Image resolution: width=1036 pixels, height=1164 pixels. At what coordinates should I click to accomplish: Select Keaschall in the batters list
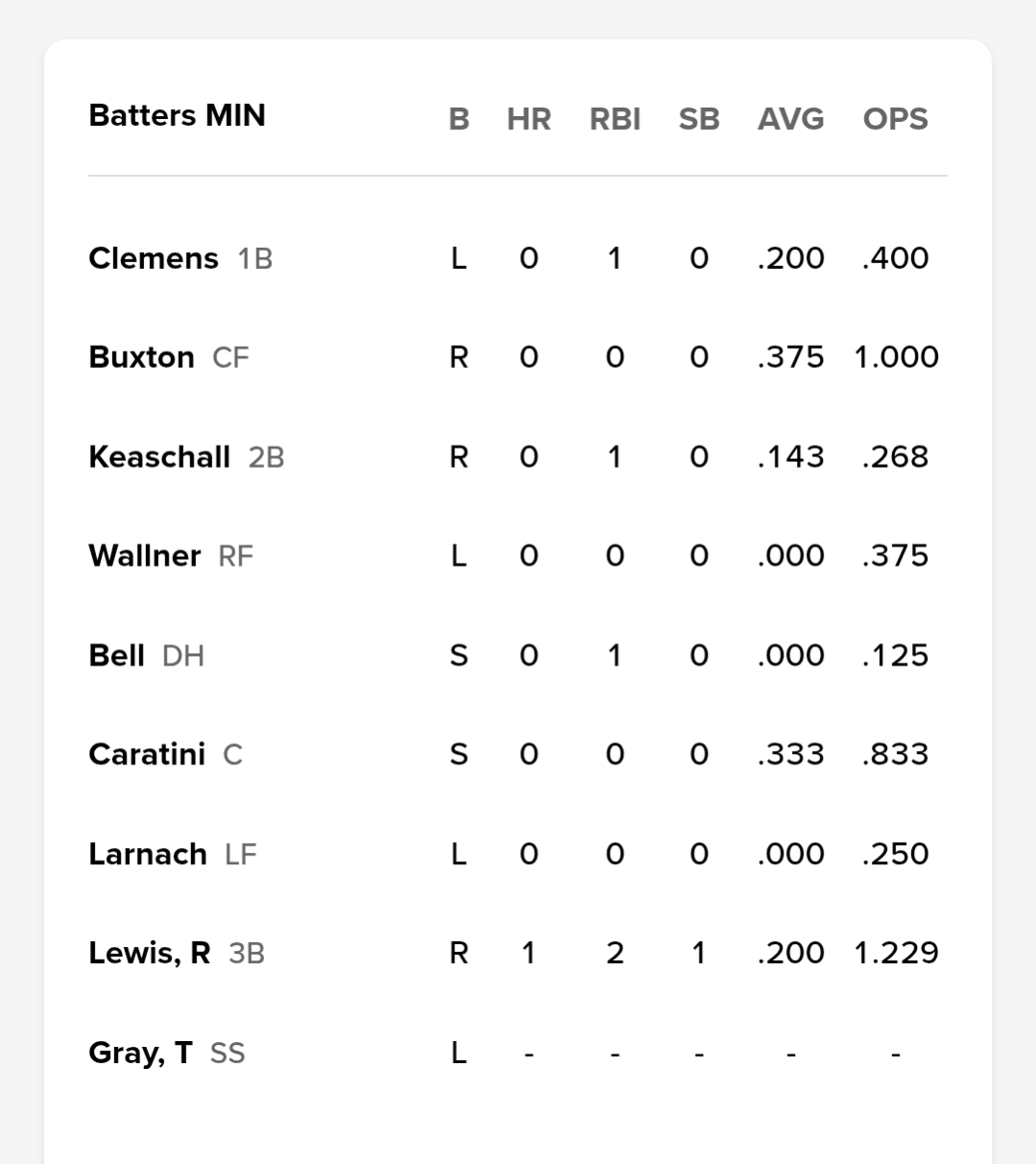click(159, 456)
